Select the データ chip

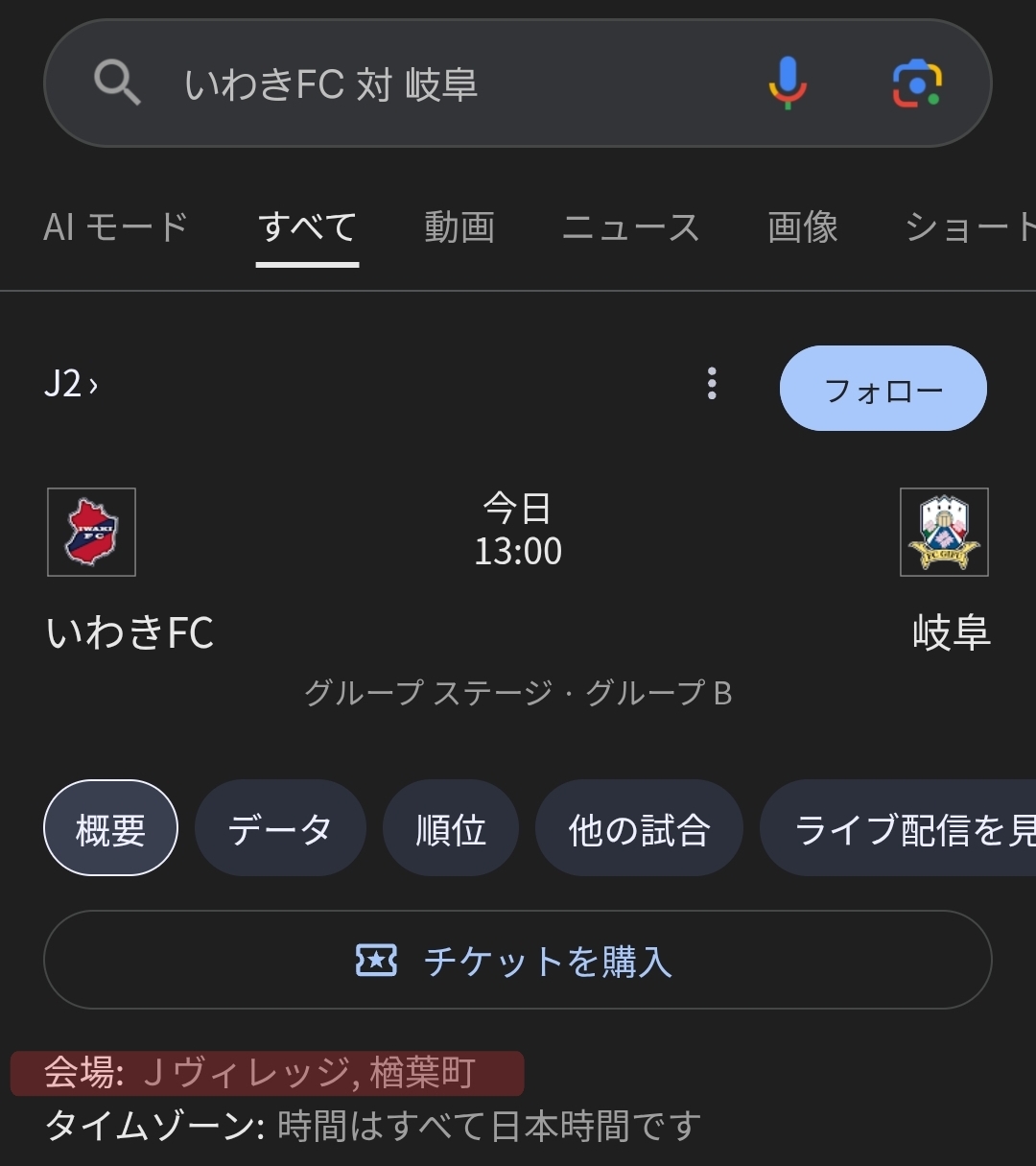280,828
